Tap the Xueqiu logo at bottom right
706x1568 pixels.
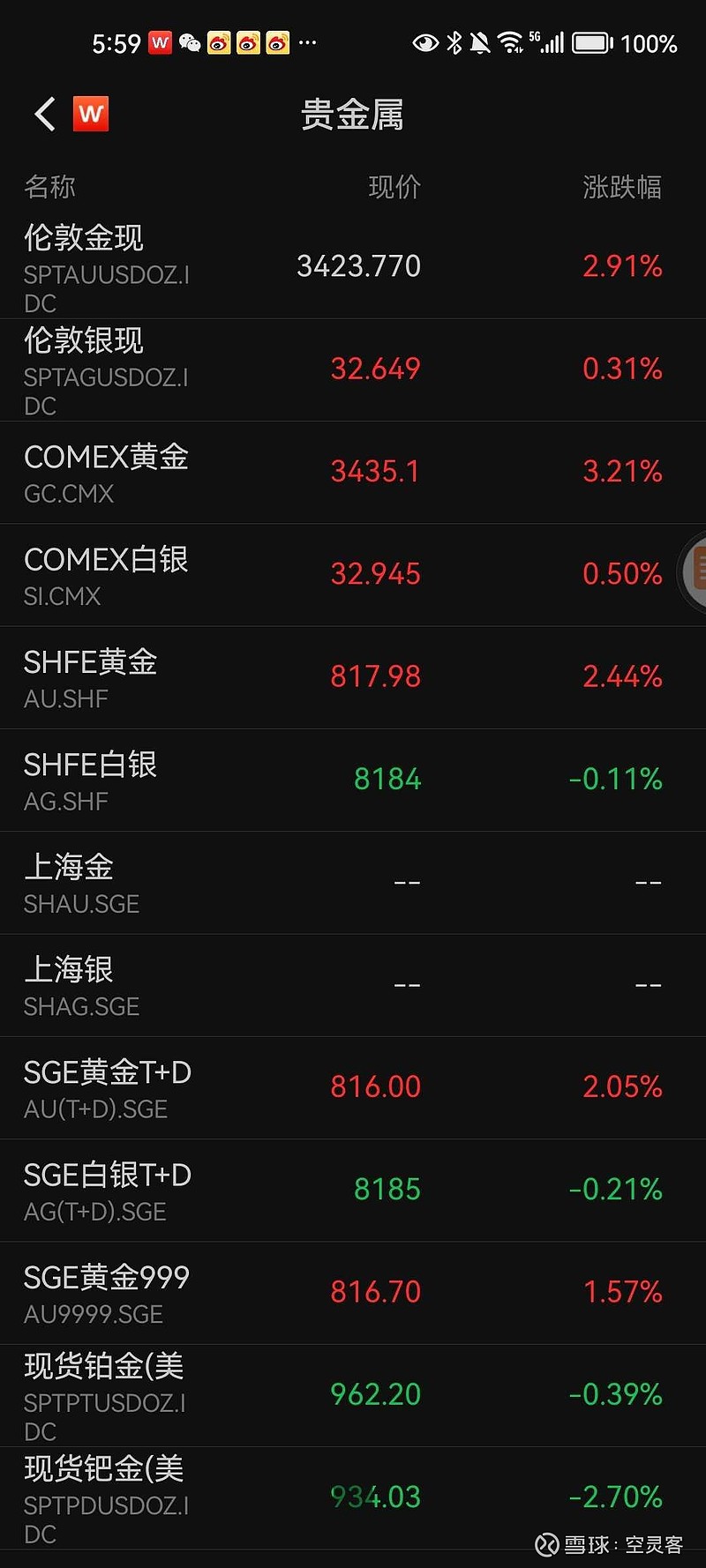549,1541
